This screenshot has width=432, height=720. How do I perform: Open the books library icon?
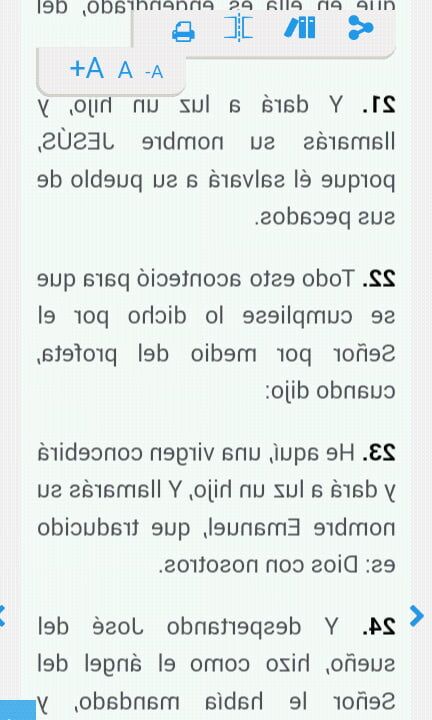pos(299,28)
